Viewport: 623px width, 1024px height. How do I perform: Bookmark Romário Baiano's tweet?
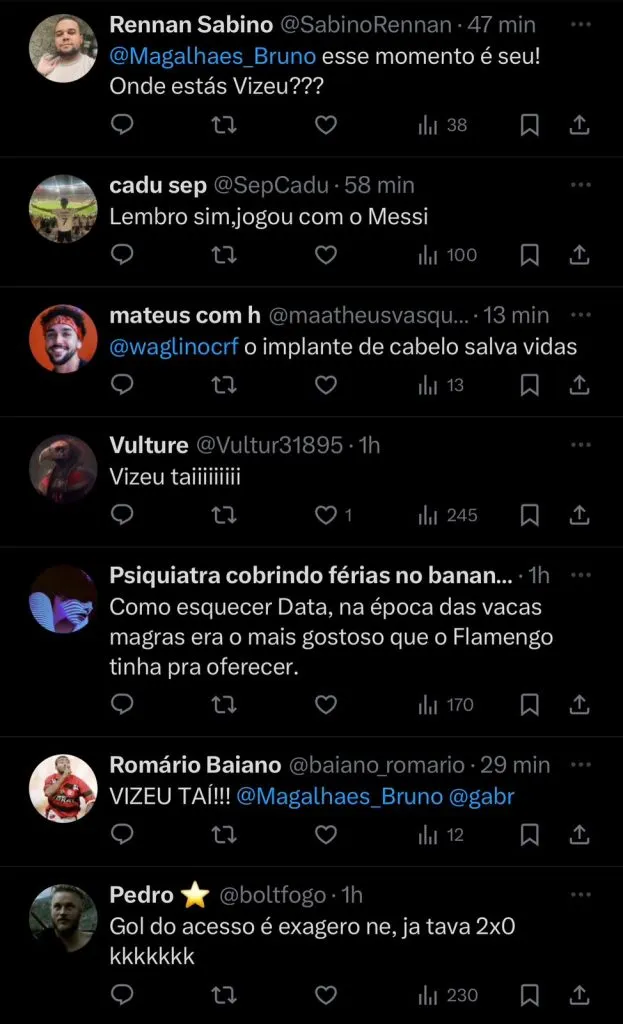pyautogui.click(x=530, y=835)
